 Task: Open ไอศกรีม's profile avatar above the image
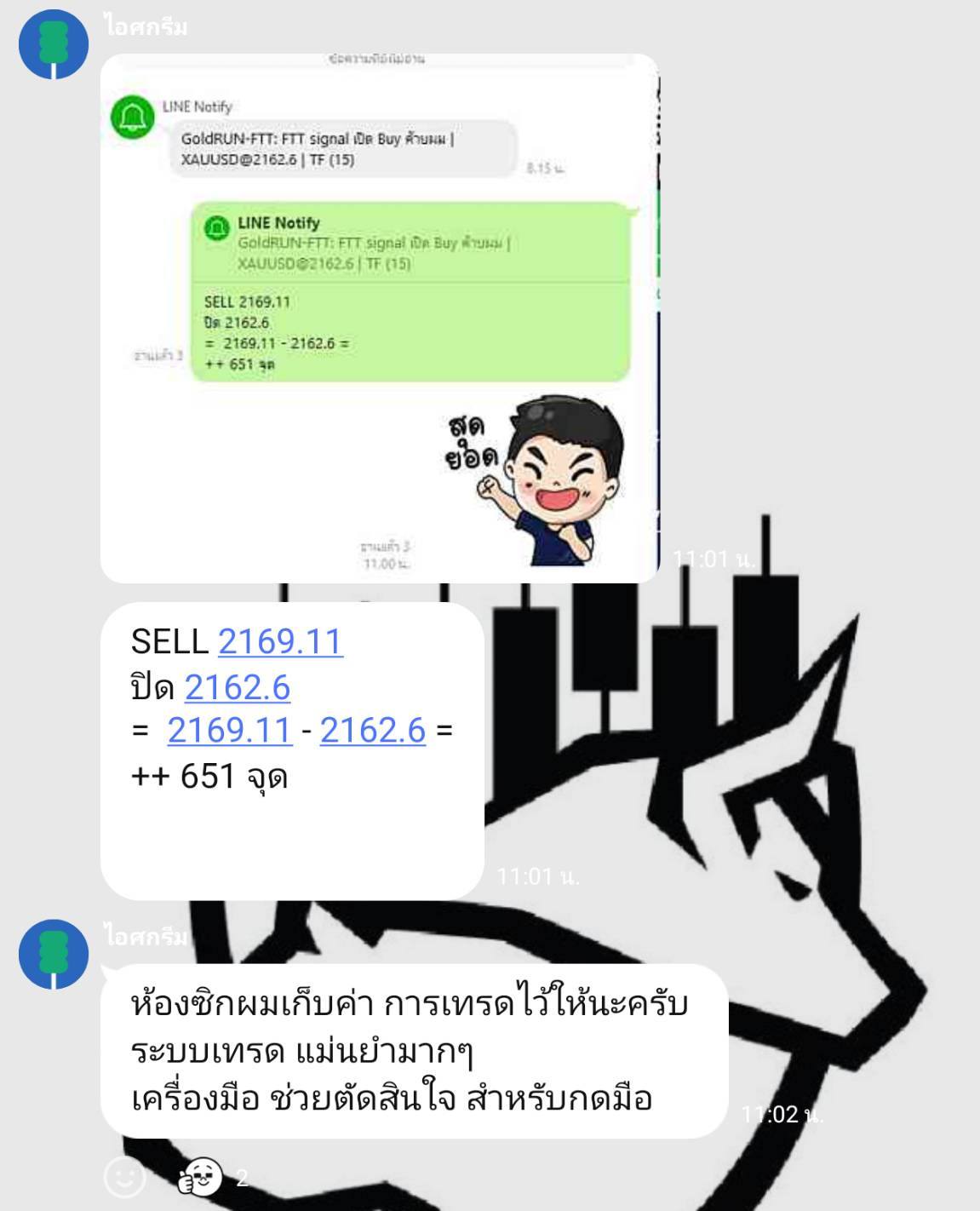point(54,43)
